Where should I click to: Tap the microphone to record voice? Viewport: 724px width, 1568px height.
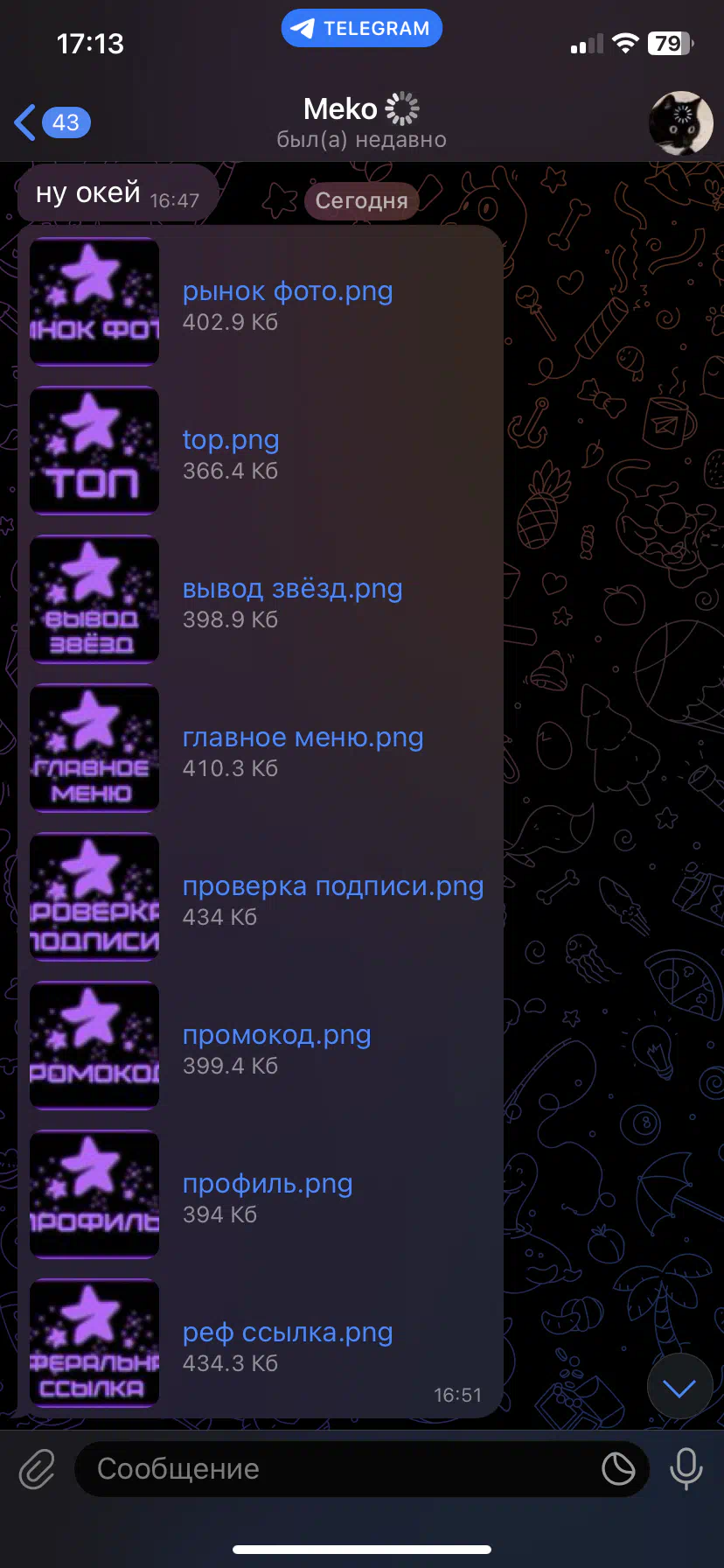point(686,1469)
